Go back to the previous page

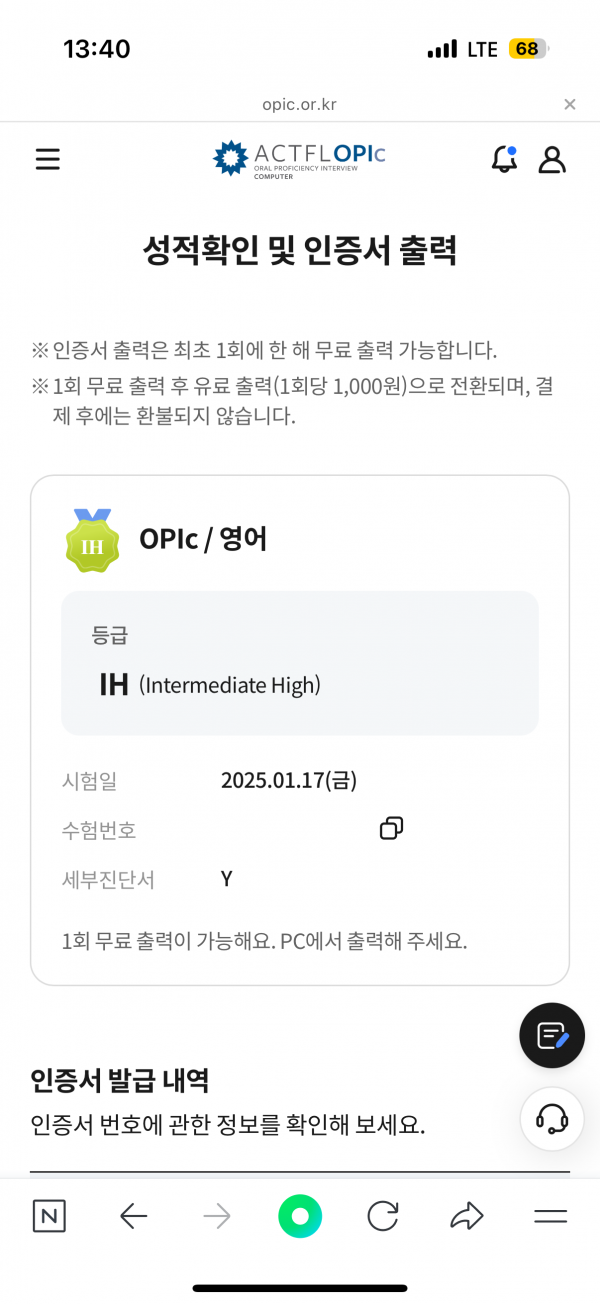coord(133,1216)
